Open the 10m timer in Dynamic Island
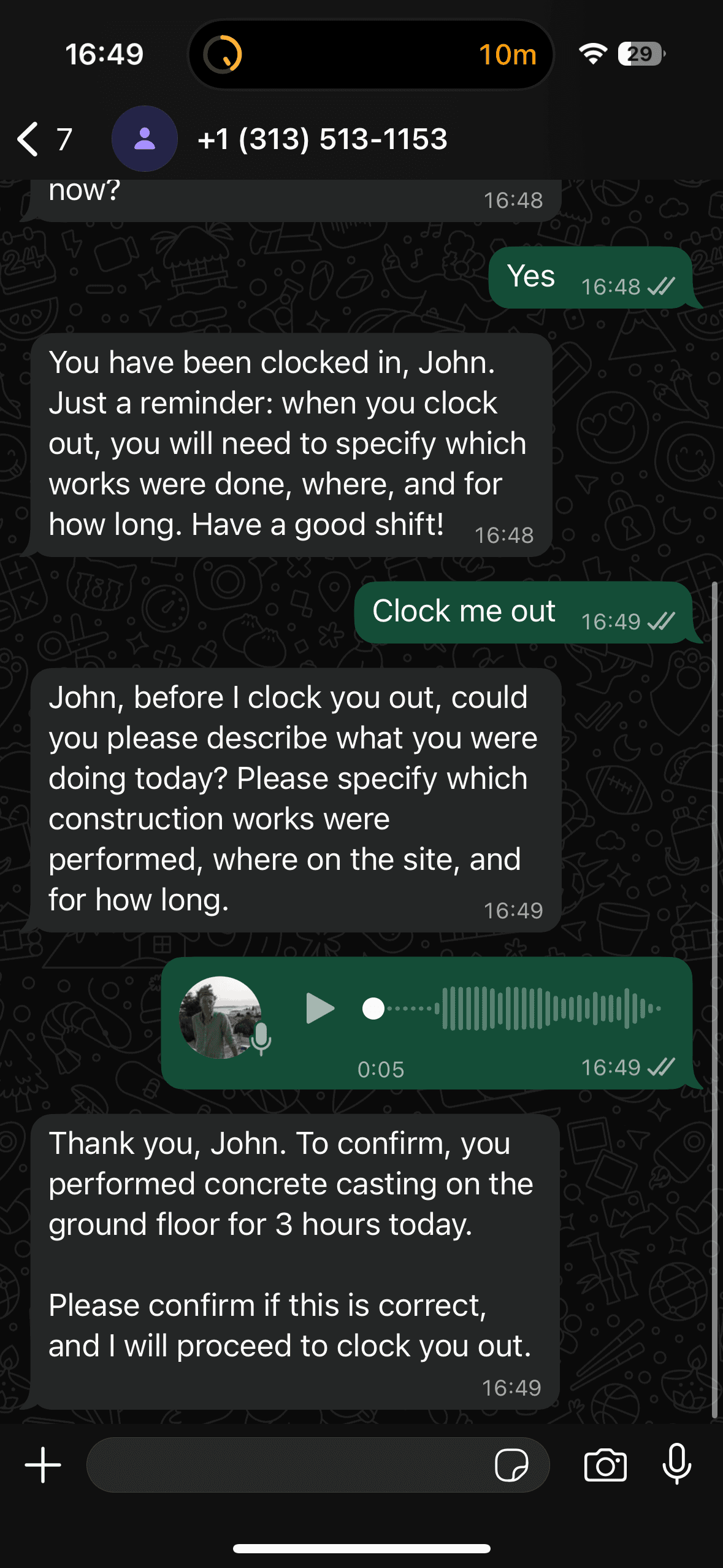 (x=370, y=55)
